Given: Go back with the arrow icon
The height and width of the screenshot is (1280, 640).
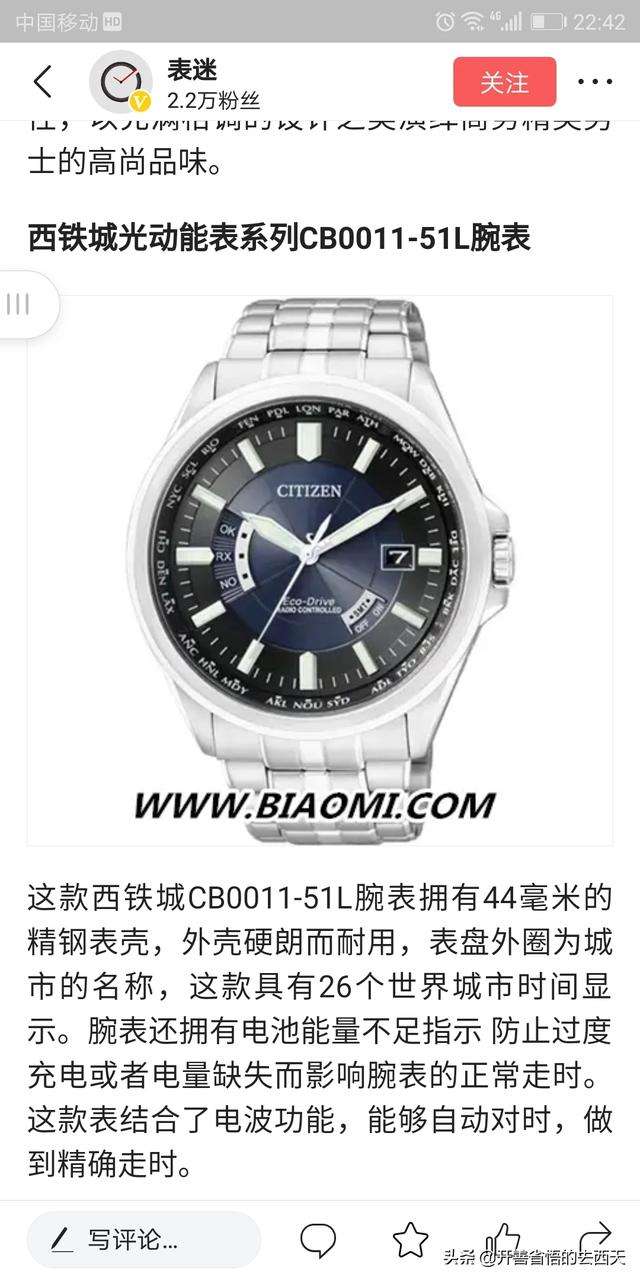Looking at the screenshot, I should (43, 83).
